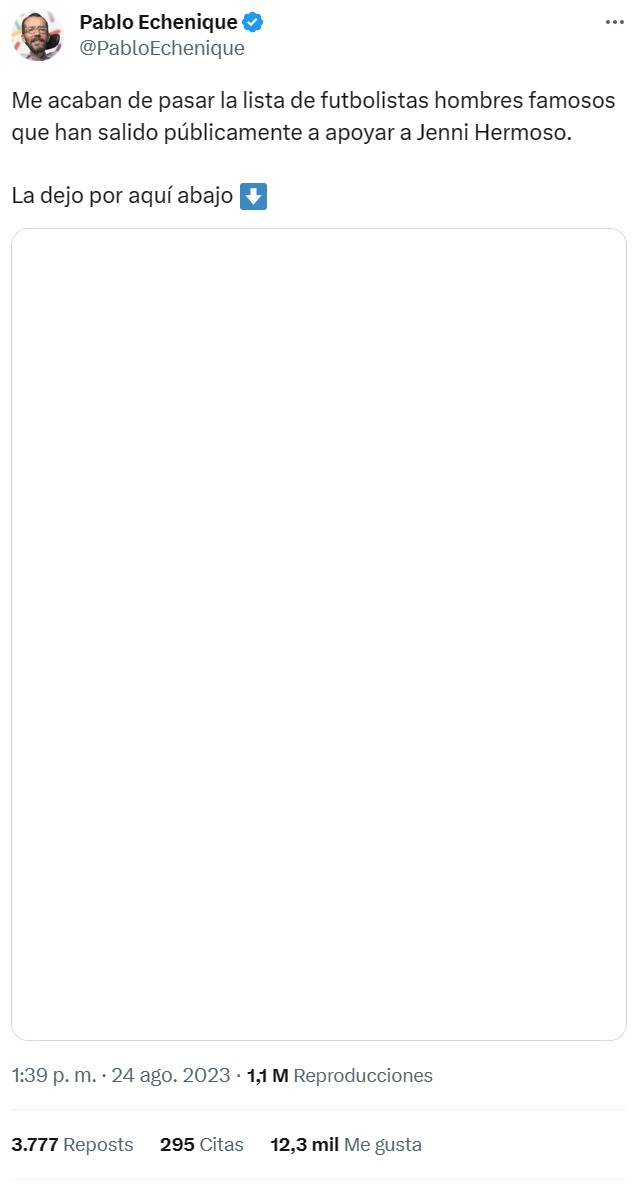
Task: See who liked: 12,3 mil Me gusta
Action: click(x=346, y=1144)
